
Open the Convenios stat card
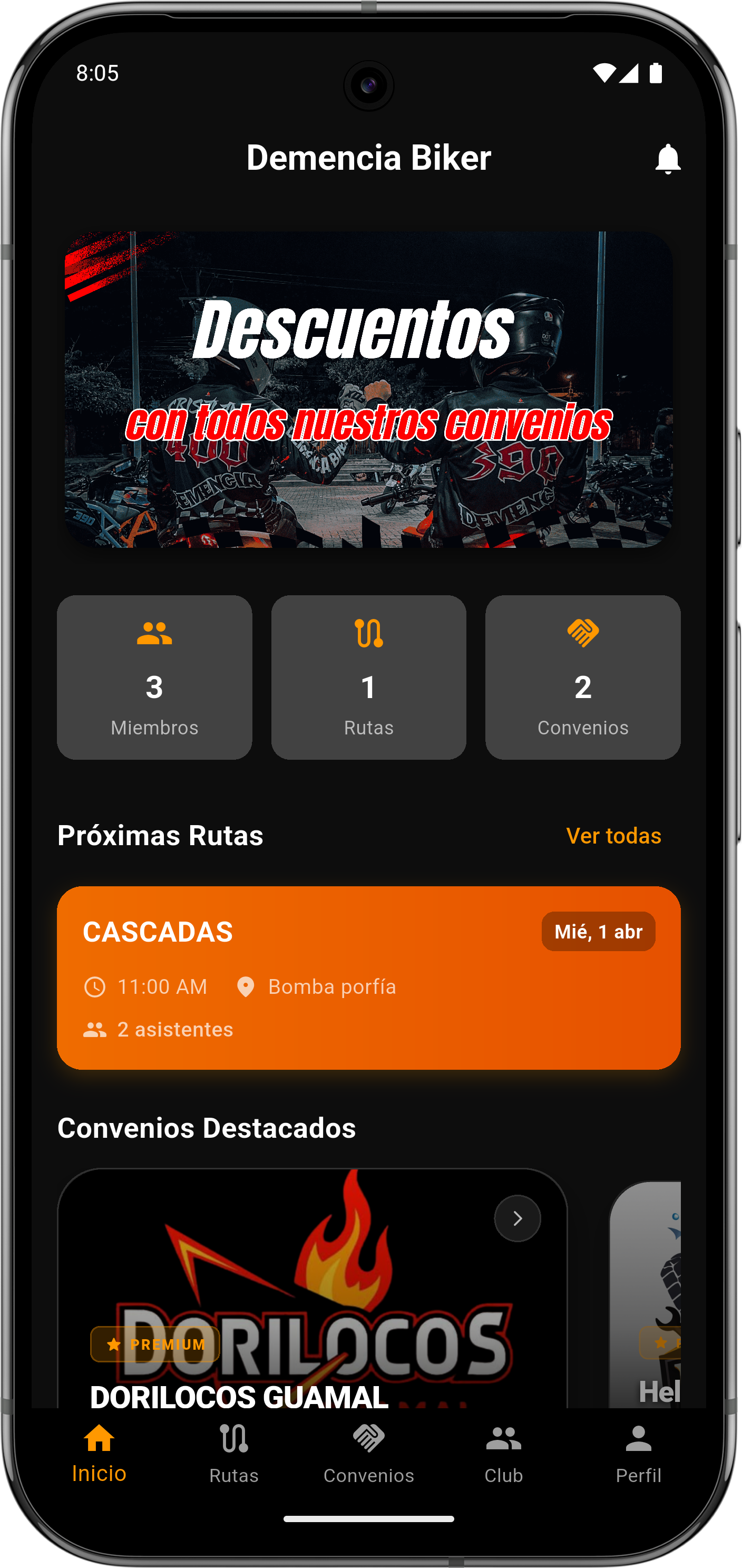click(x=583, y=677)
